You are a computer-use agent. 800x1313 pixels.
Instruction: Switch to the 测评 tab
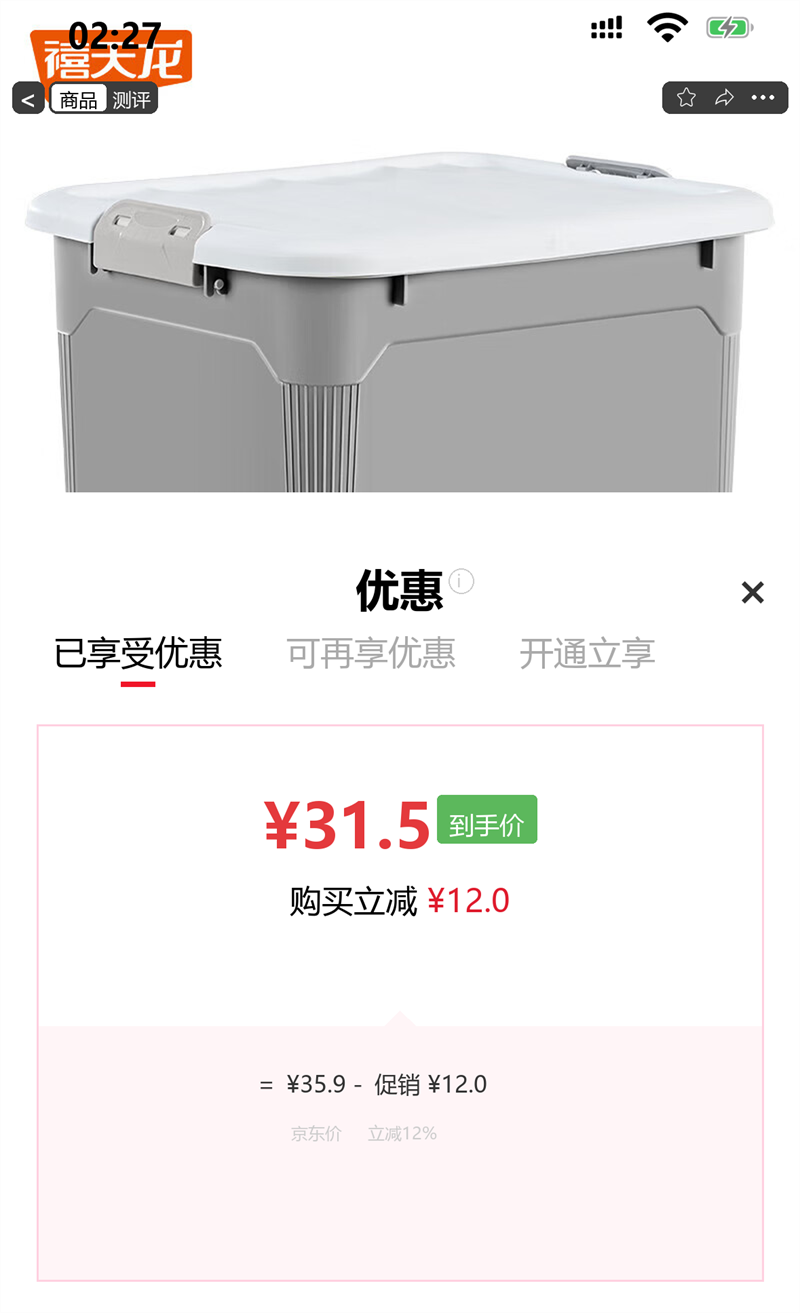point(133,99)
